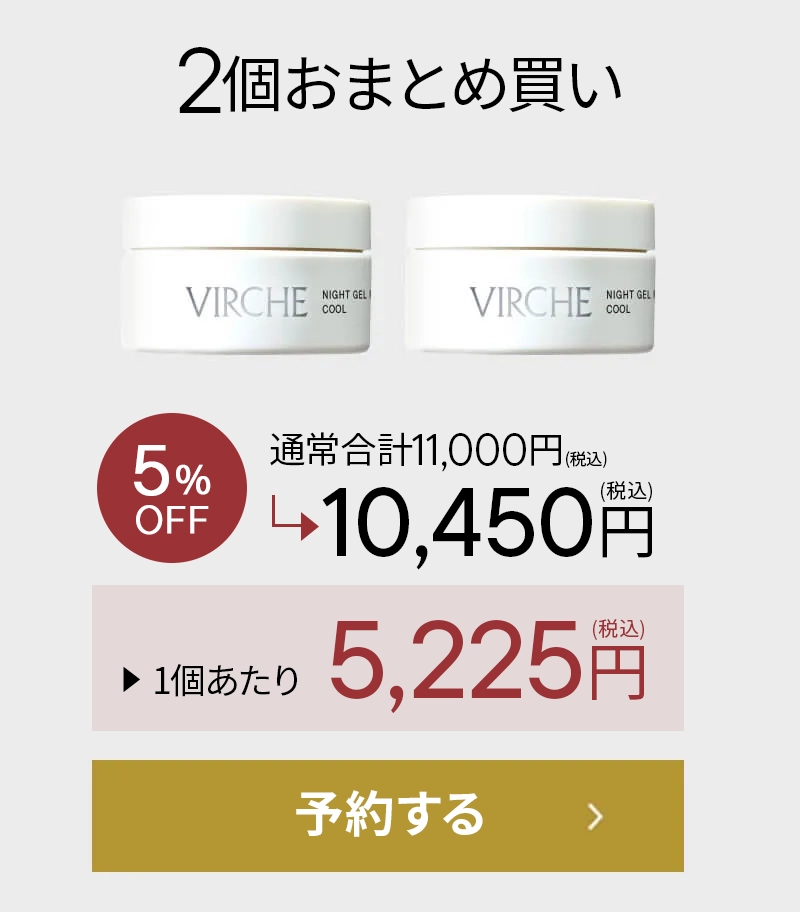Click the chevron inside the 予約する button

(595, 815)
